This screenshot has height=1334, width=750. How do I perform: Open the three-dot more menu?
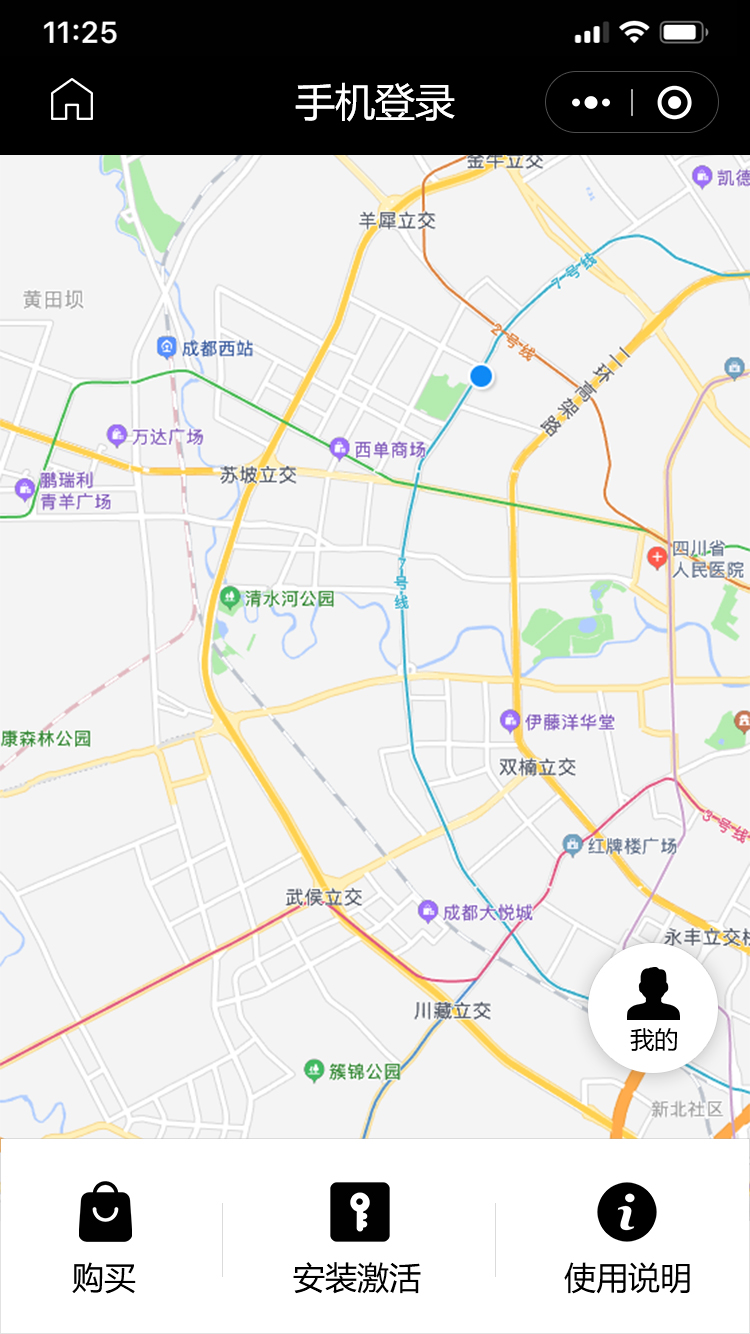click(x=591, y=102)
